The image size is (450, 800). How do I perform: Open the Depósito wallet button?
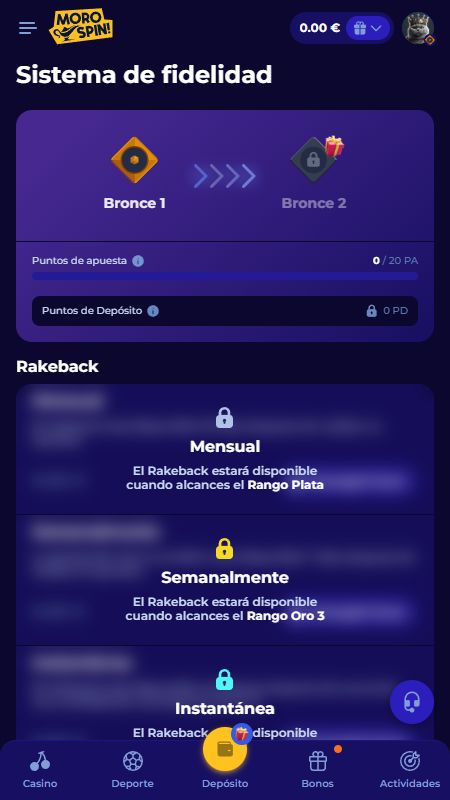(225, 749)
